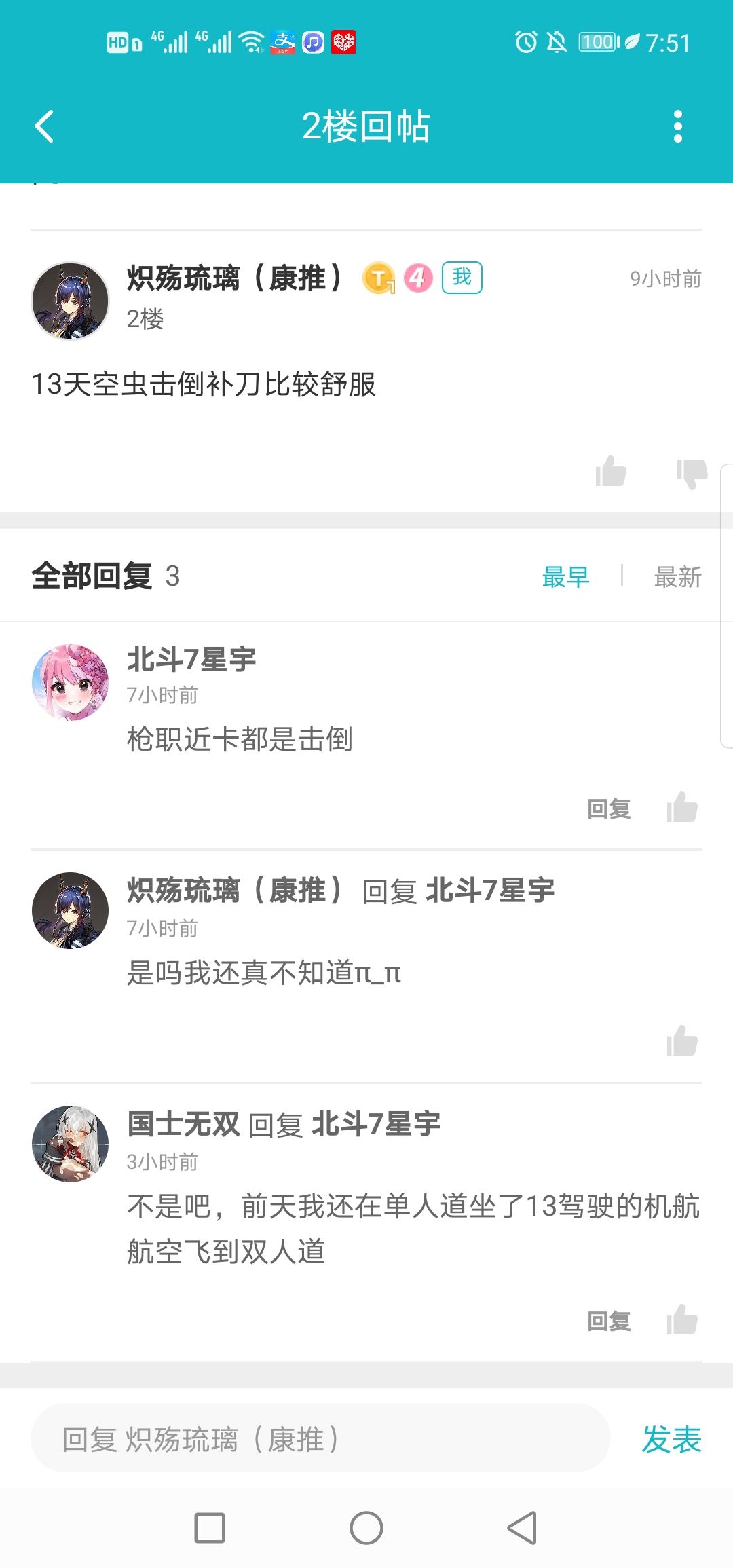Screen dimensions: 733x1568
Task: Like the comment 是吗我还真不知道
Action: (x=682, y=1041)
